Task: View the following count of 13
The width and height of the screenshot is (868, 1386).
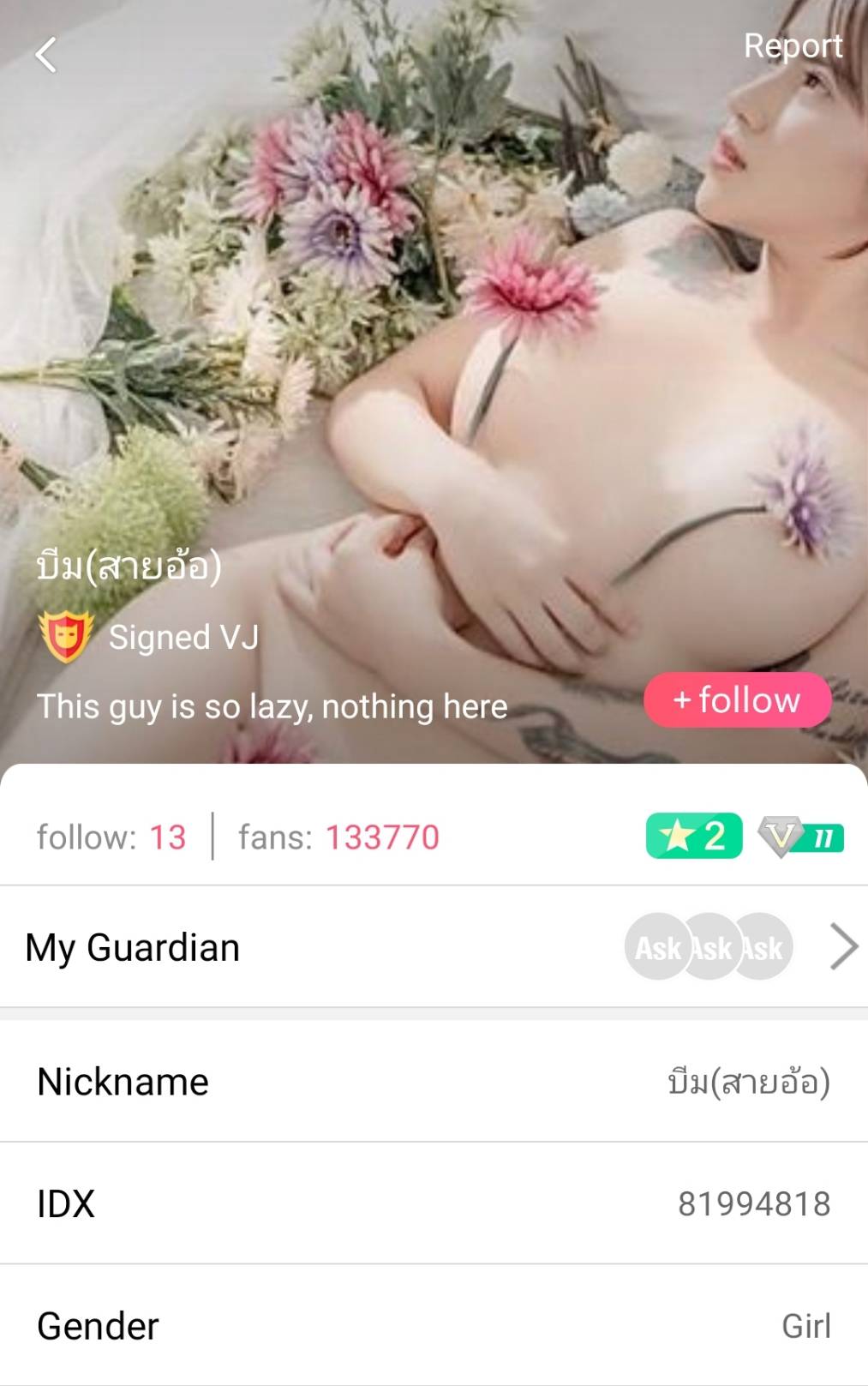Action: [111, 837]
